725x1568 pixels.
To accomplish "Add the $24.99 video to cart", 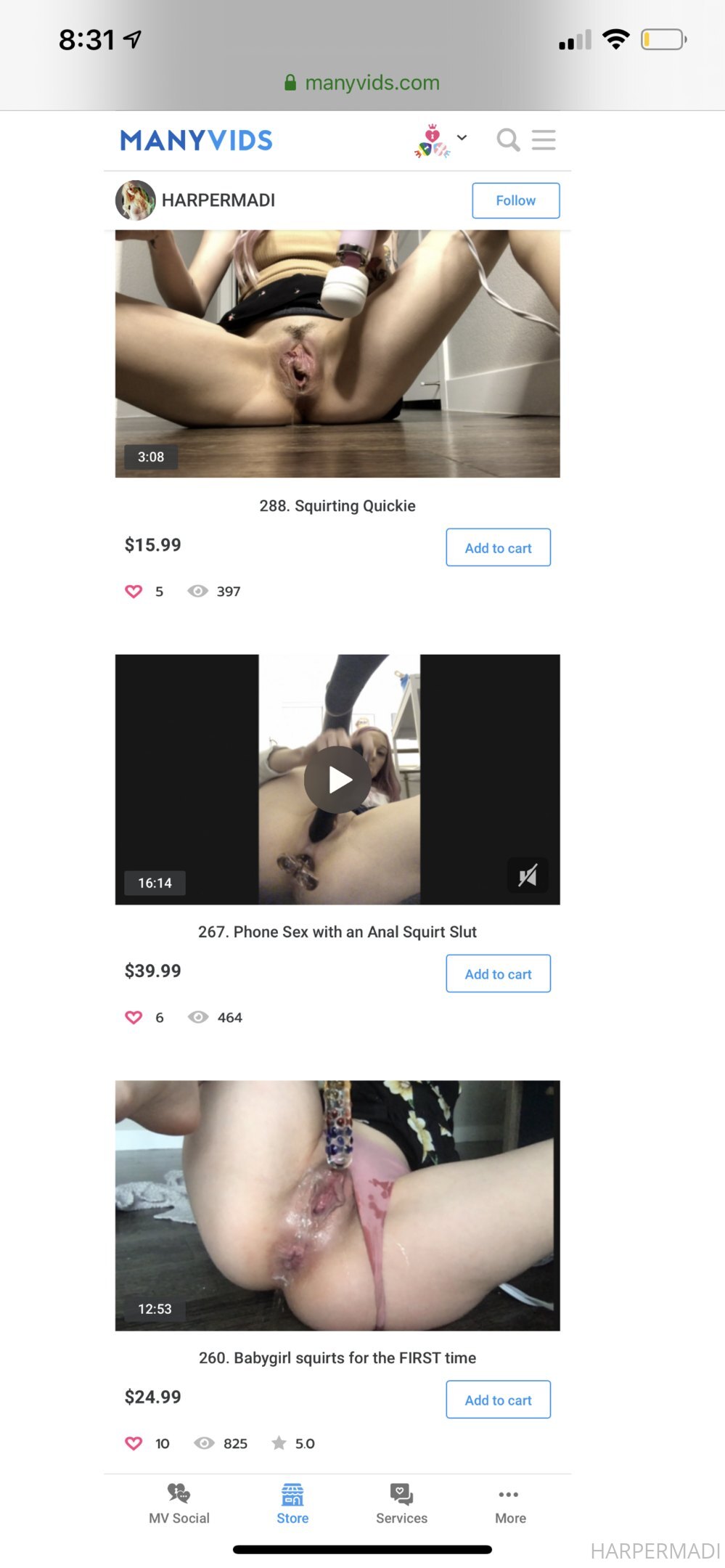I will pos(499,1400).
